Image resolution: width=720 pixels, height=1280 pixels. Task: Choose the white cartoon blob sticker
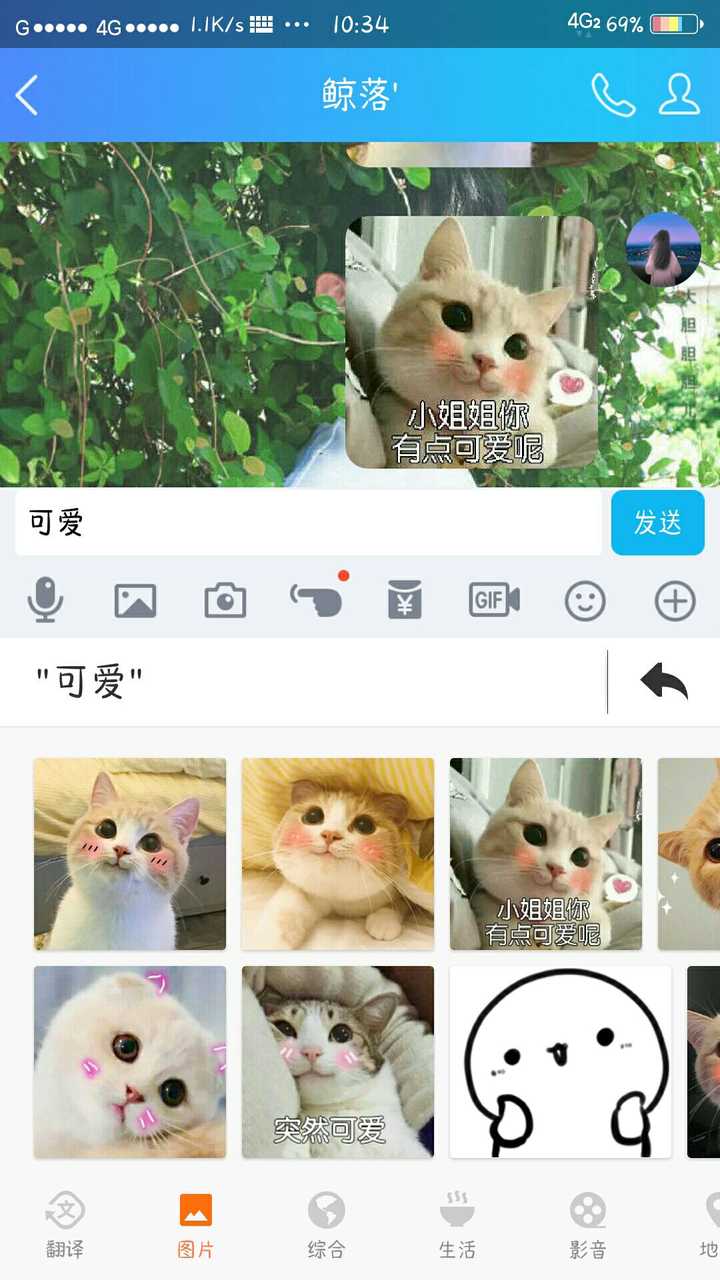point(560,1062)
